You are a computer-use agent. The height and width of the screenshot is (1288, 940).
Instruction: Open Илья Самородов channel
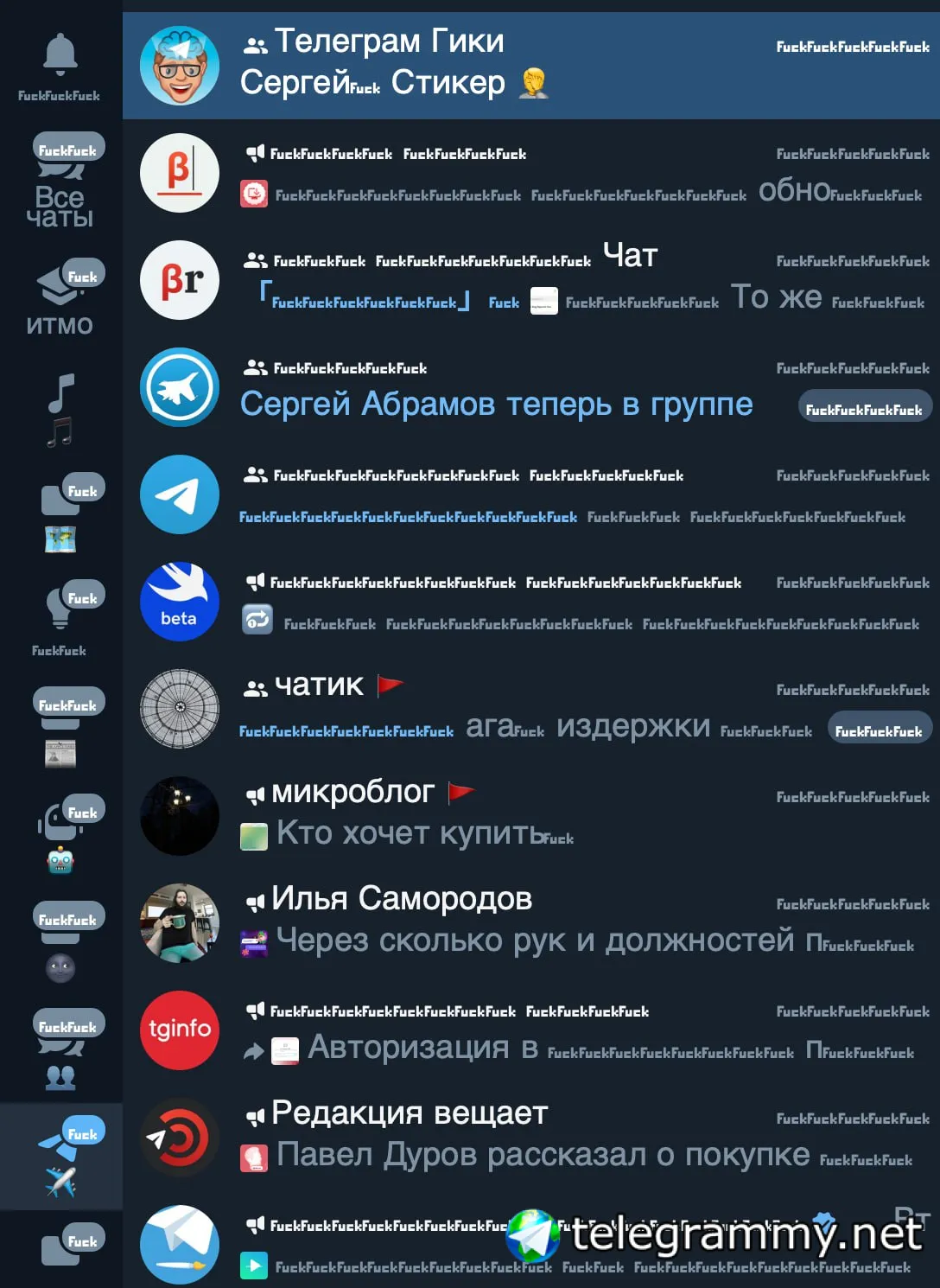click(x=529, y=922)
